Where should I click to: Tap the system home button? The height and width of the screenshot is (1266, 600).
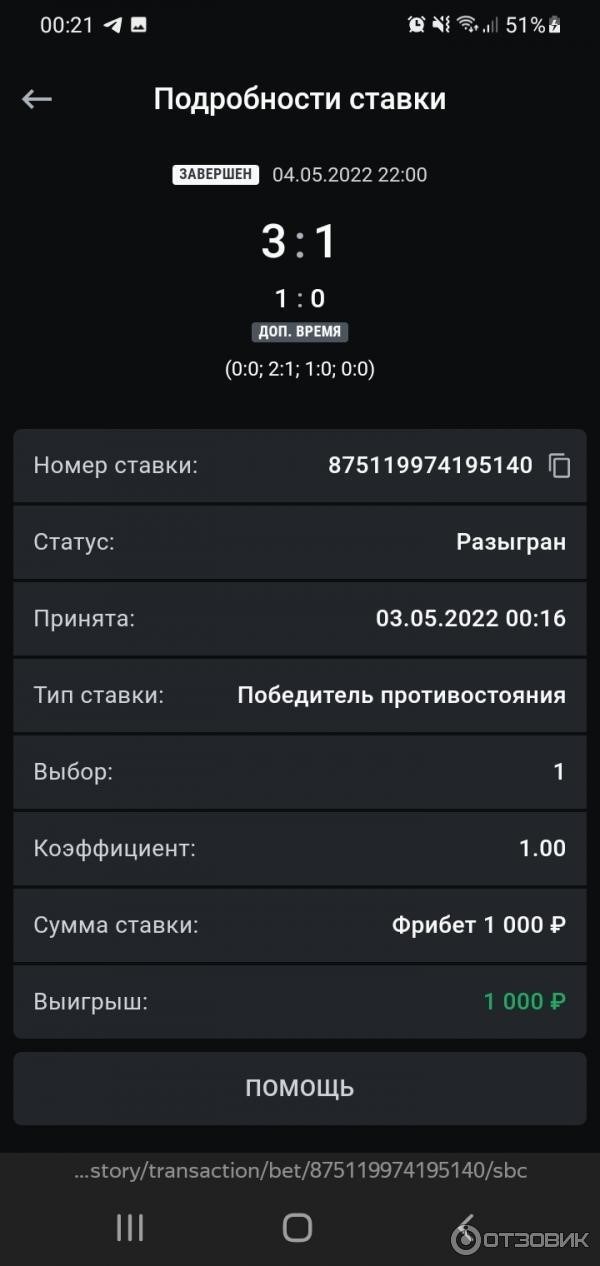click(x=297, y=1227)
